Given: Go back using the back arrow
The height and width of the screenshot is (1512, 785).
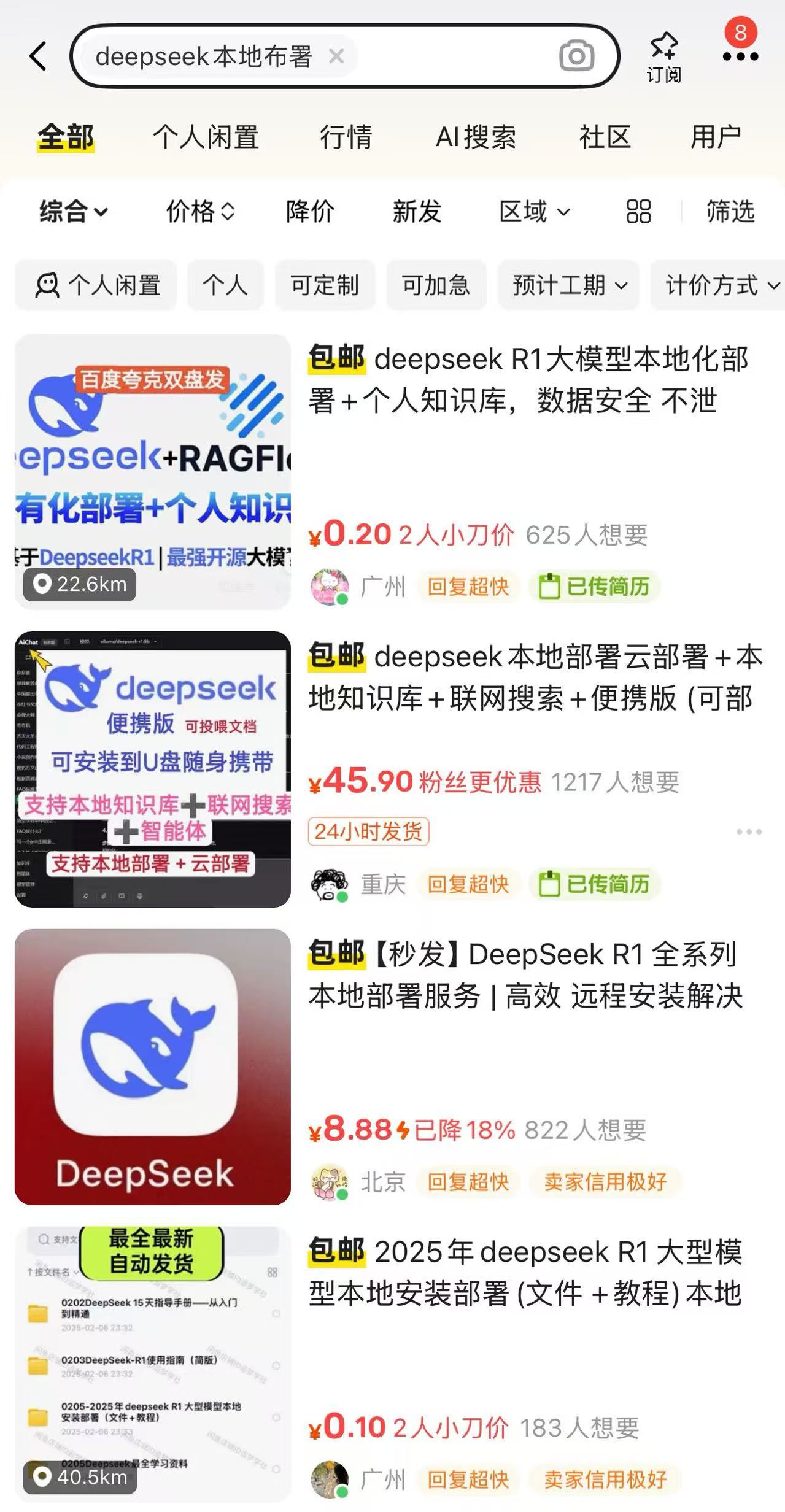Looking at the screenshot, I should 38,56.
